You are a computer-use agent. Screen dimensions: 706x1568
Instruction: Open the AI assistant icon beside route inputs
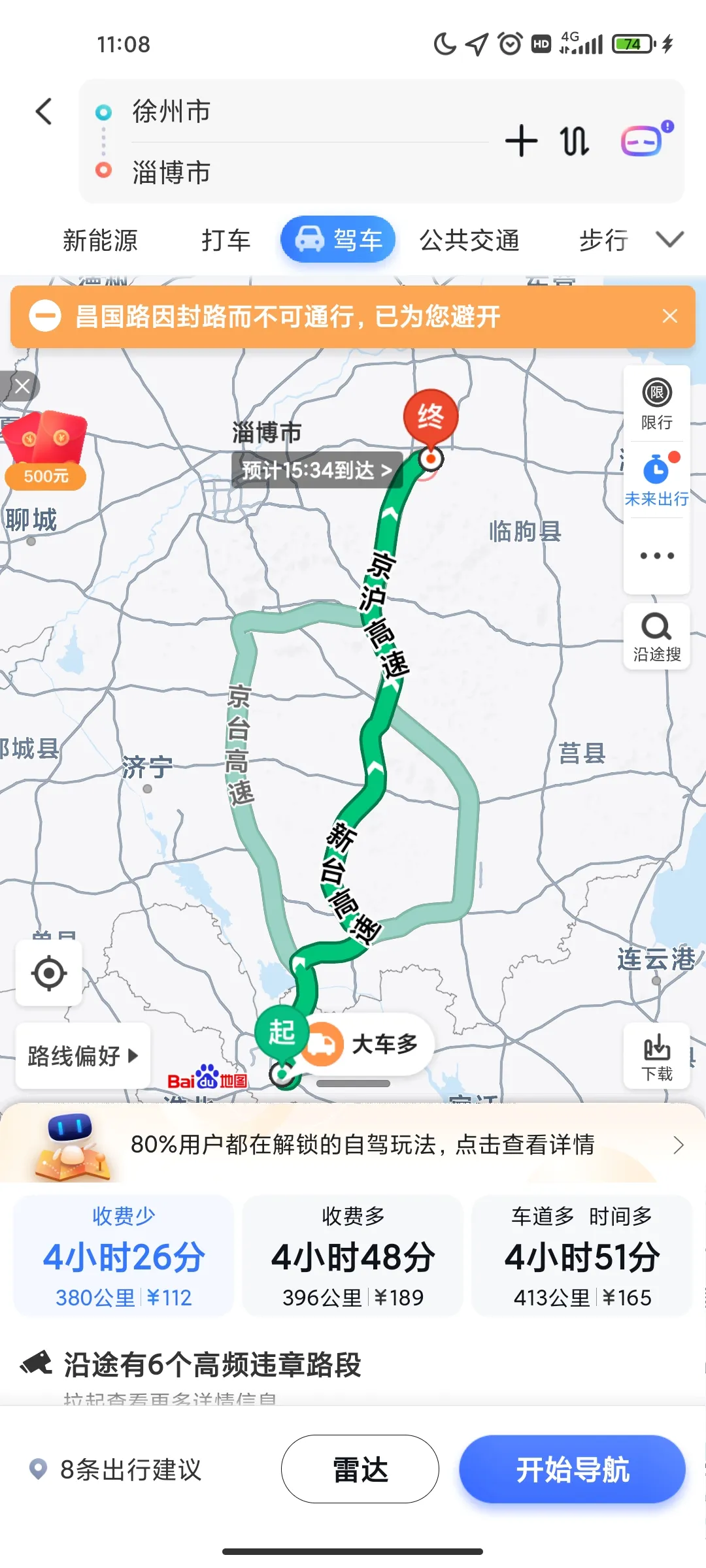(x=643, y=141)
